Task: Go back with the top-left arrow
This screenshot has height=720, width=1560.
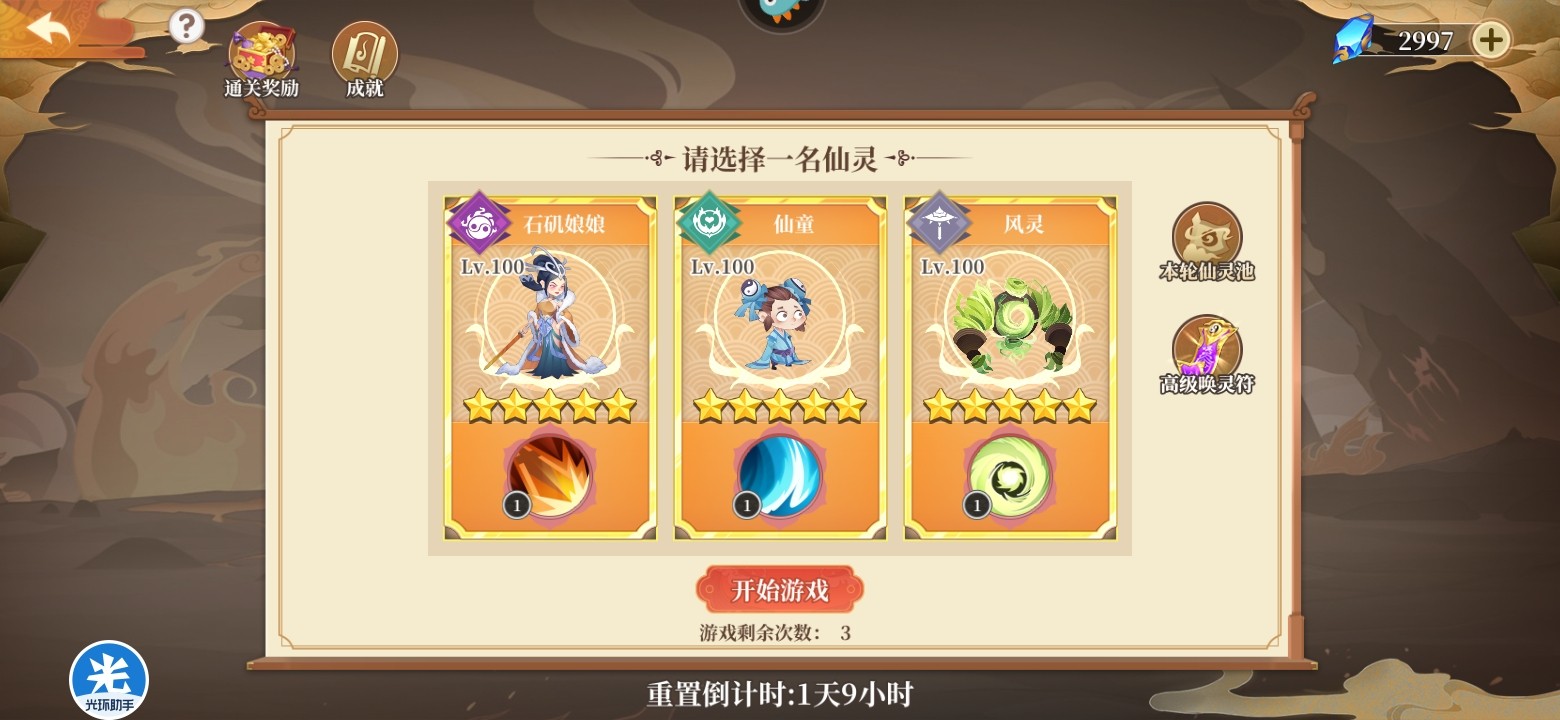Action: pyautogui.click(x=50, y=28)
